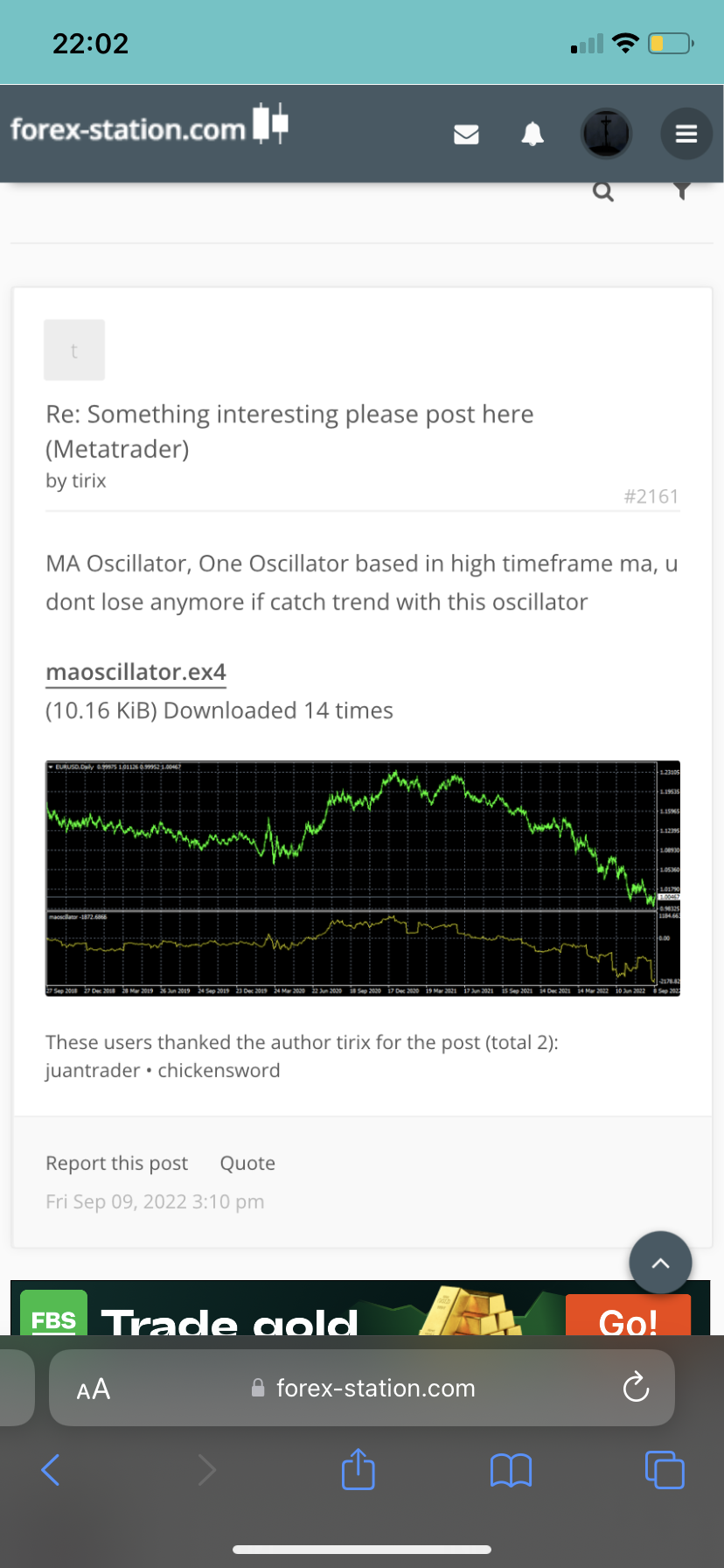Enlarge the EURUSD chart image

pyautogui.click(x=362, y=878)
